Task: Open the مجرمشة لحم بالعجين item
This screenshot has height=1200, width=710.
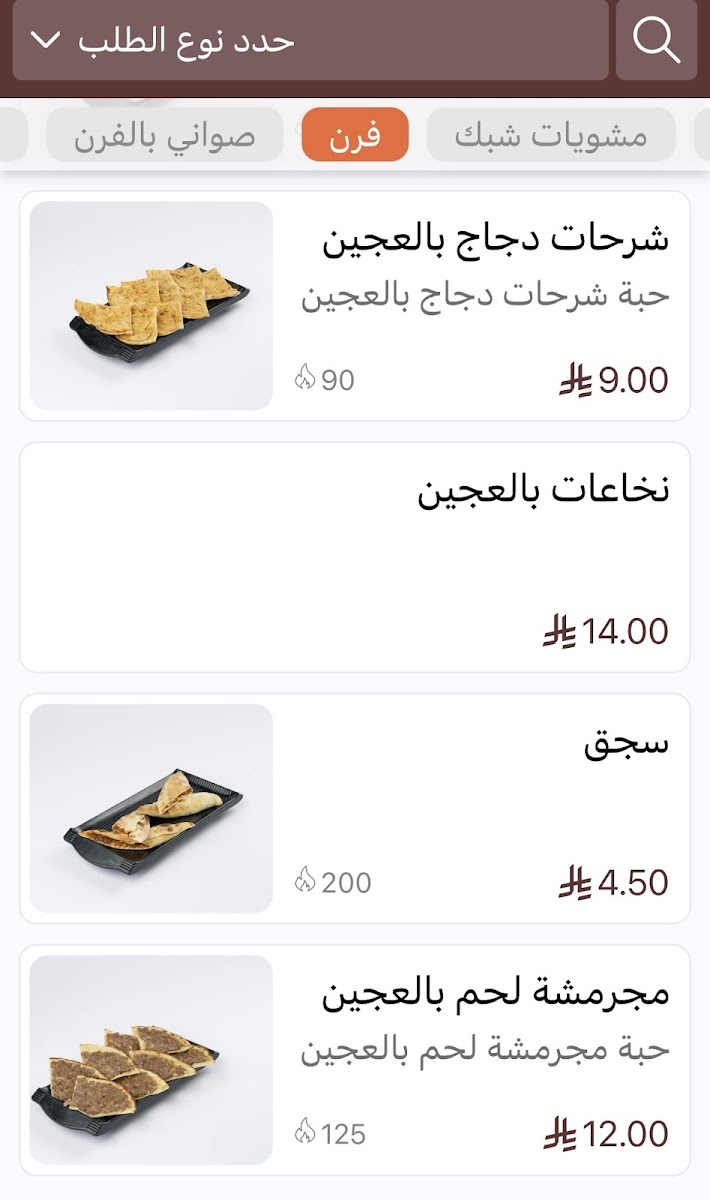Action: (355, 1059)
